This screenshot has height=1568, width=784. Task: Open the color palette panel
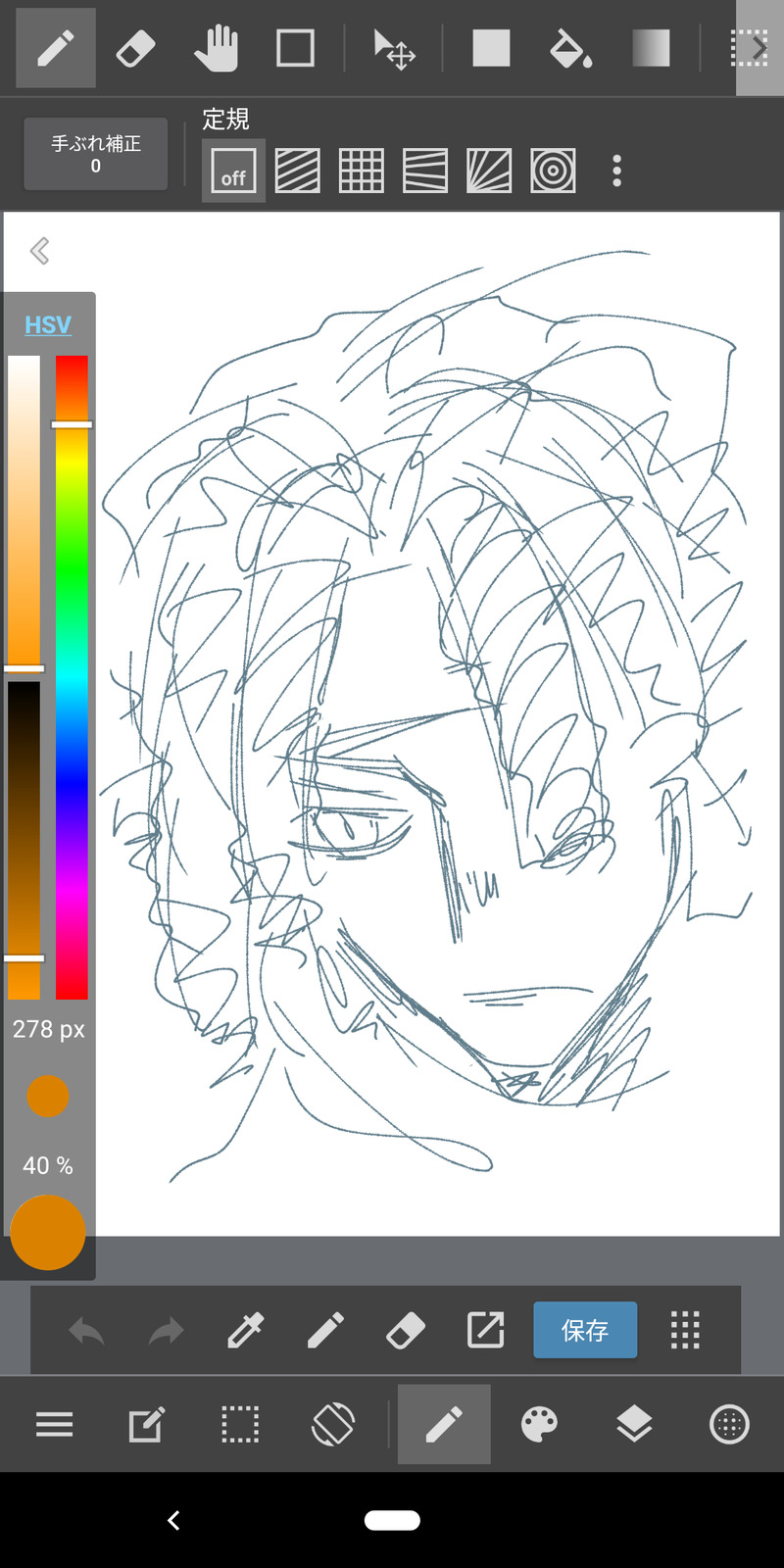point(539,1424)
